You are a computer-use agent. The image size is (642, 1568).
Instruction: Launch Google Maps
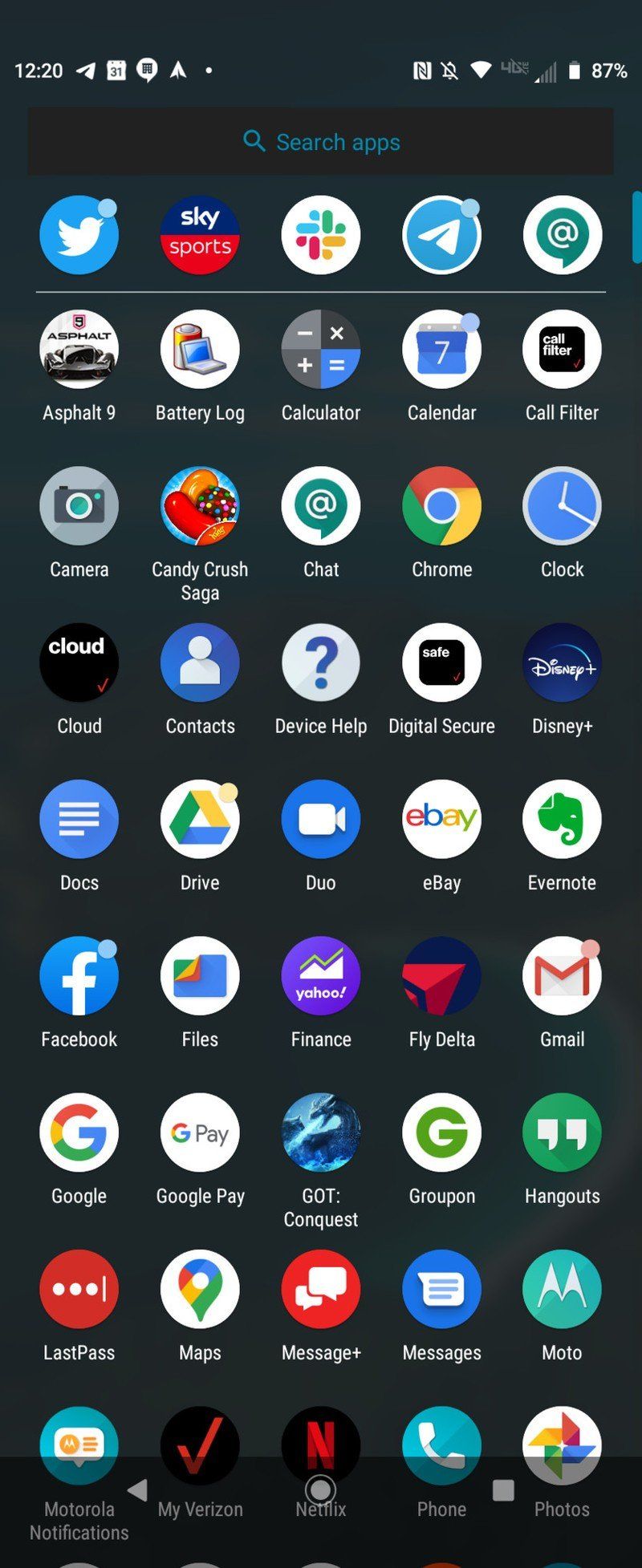200,1289
